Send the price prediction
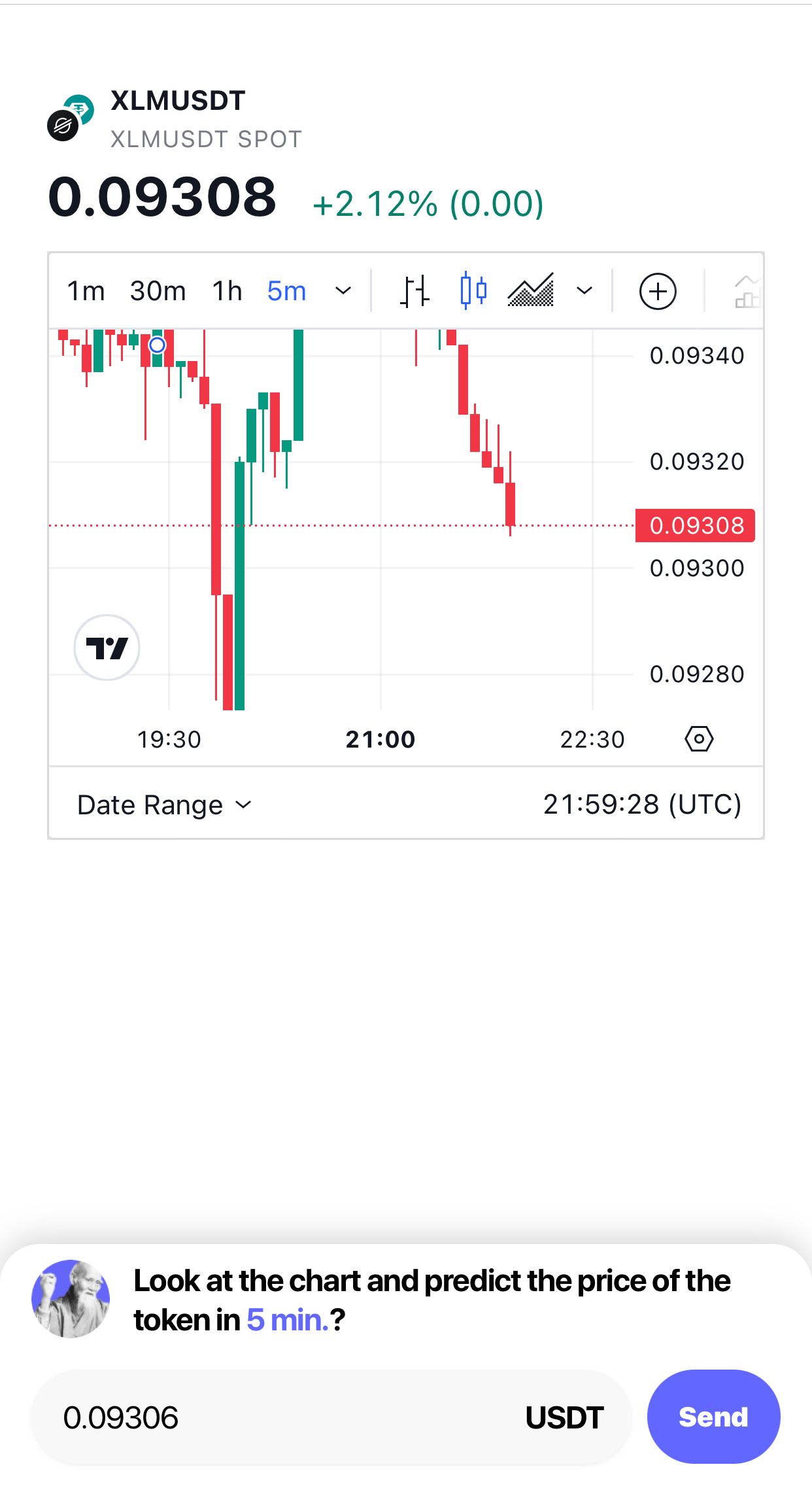The width and height of the screenshot is (812, 1505). pyautogui.click(x=713, y=1417)
